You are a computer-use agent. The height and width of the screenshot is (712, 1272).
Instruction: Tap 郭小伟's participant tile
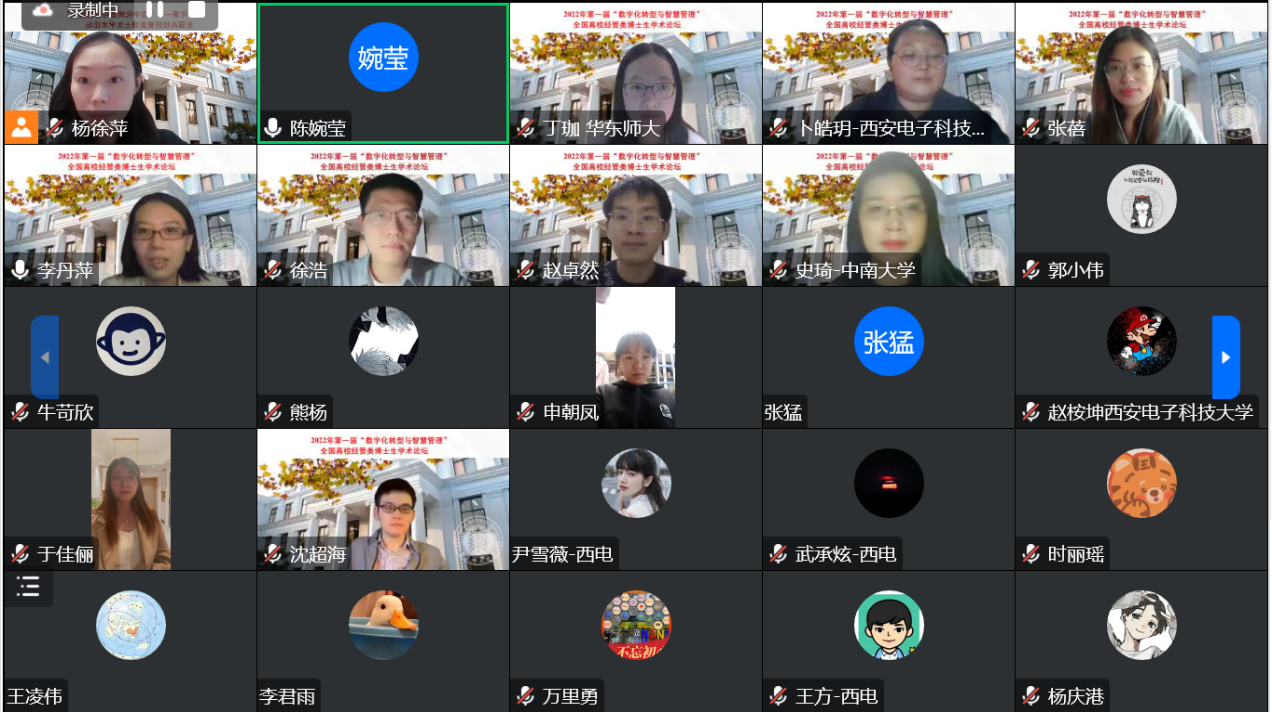tap(1141, 215)
